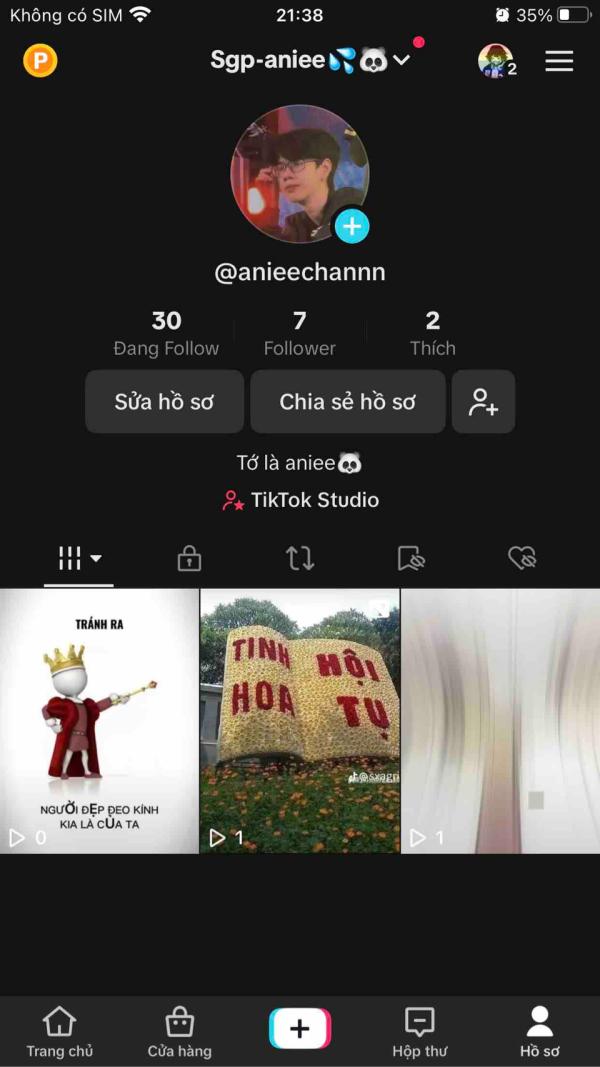This screenshot has height=1067, width=600.
Task: Tap the plus badge on the profile photo
Action: click(351, 227)
